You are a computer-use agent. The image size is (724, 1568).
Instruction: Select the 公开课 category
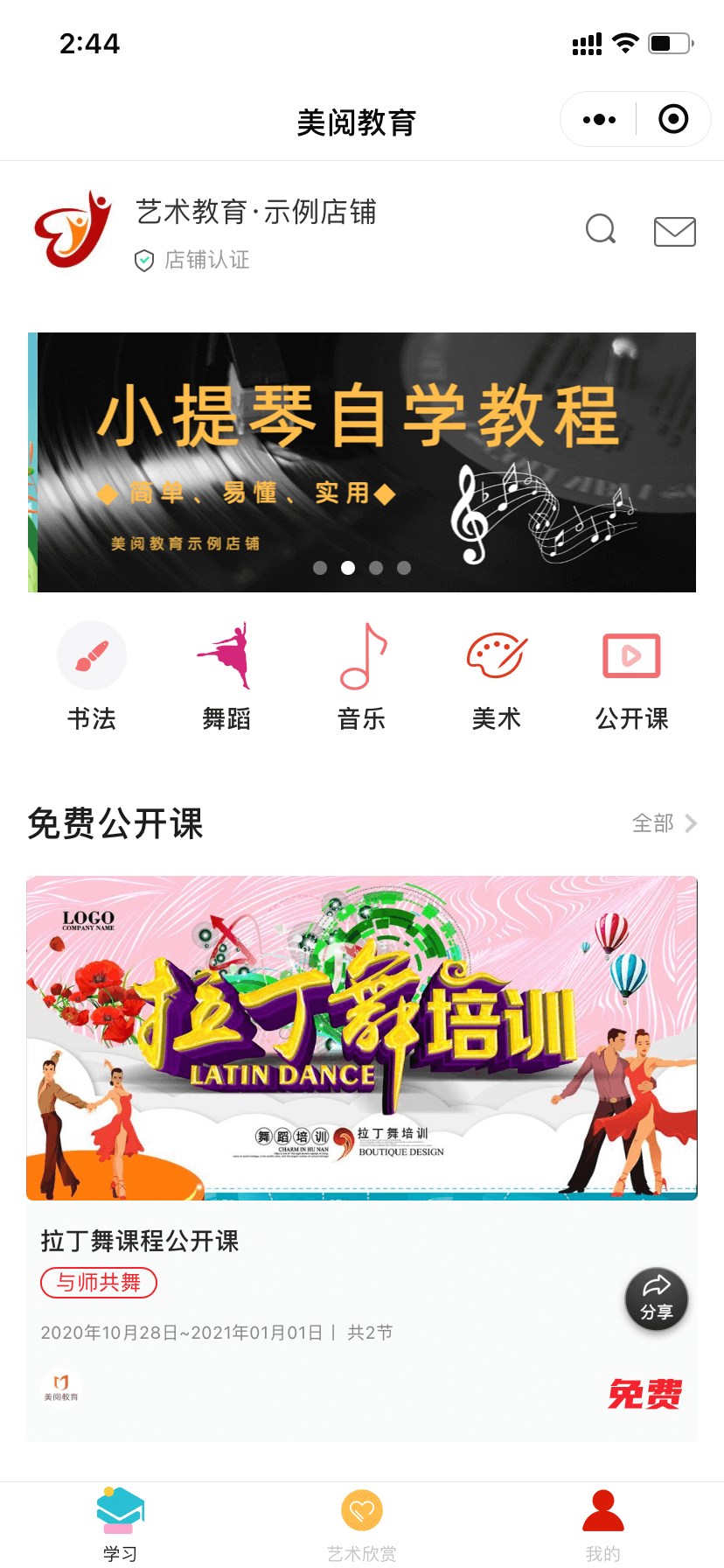click(x=631, y=675)
